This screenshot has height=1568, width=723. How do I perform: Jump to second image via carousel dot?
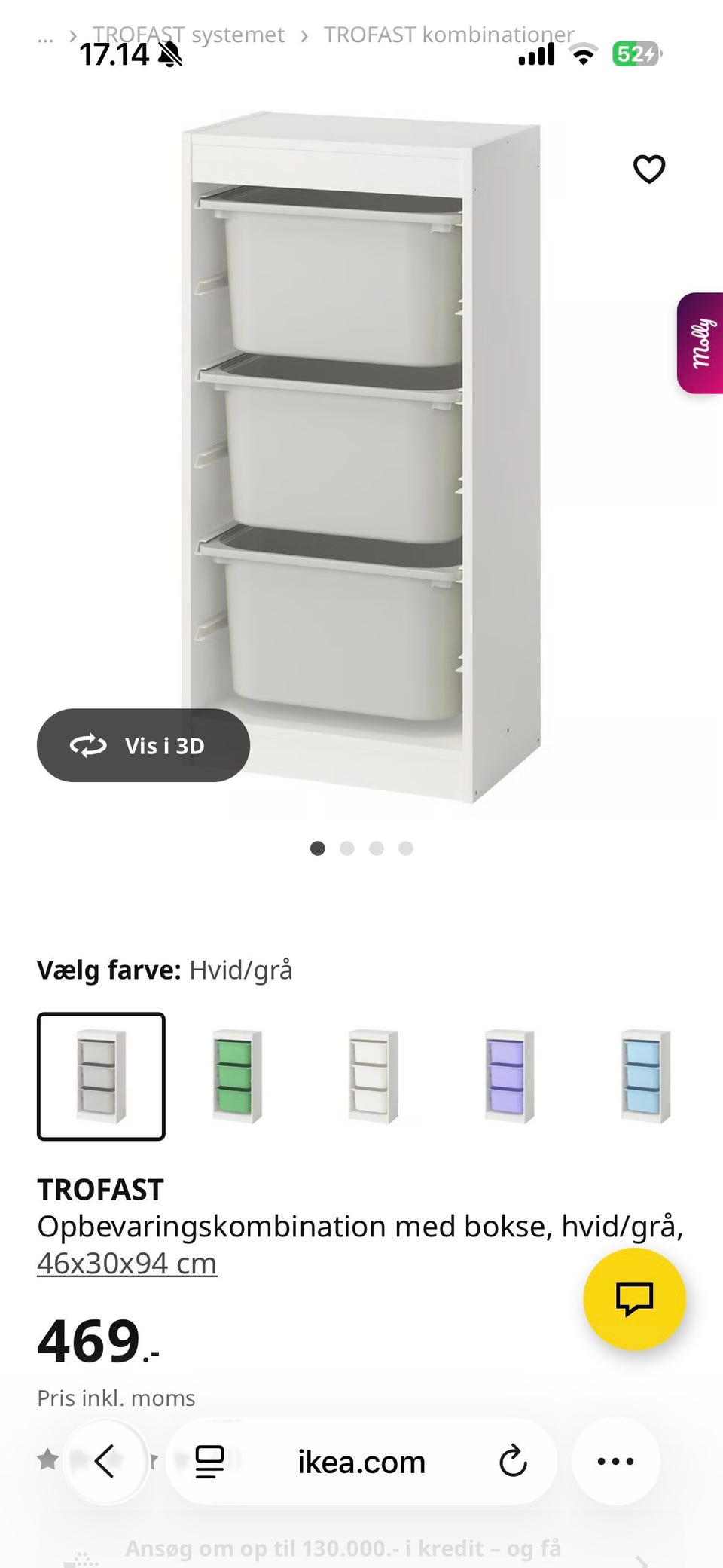[x=347, y=848]
